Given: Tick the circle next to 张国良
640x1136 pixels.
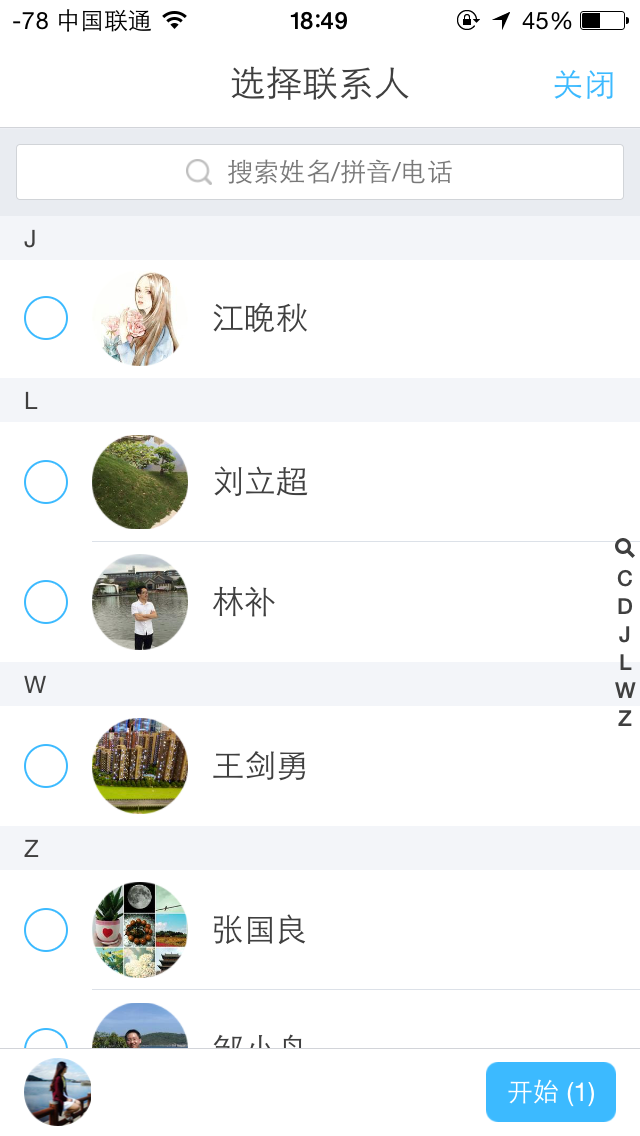Looking at the screenshot, I should [46, 930].
